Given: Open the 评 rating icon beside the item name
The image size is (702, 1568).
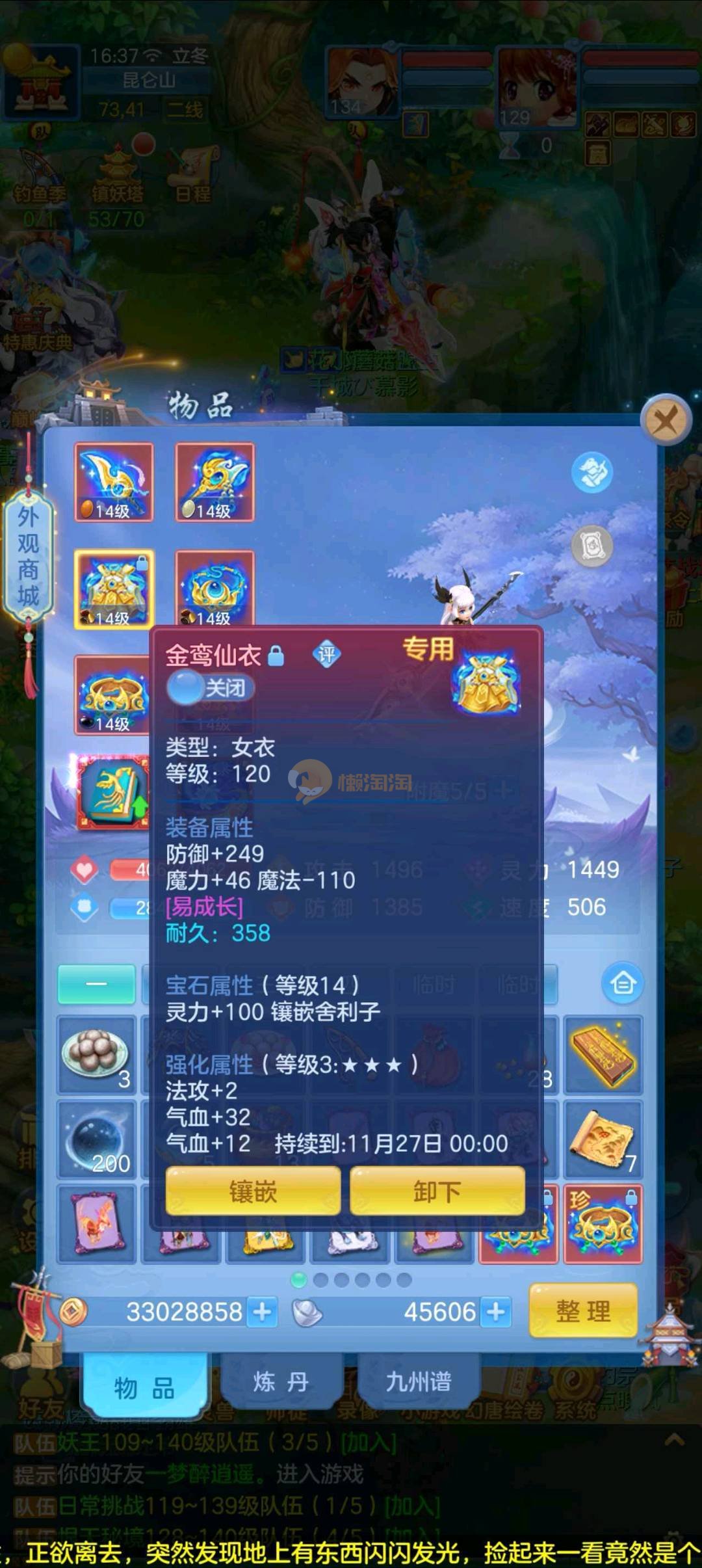Looking at the screenshot, I should coord(326,654).
